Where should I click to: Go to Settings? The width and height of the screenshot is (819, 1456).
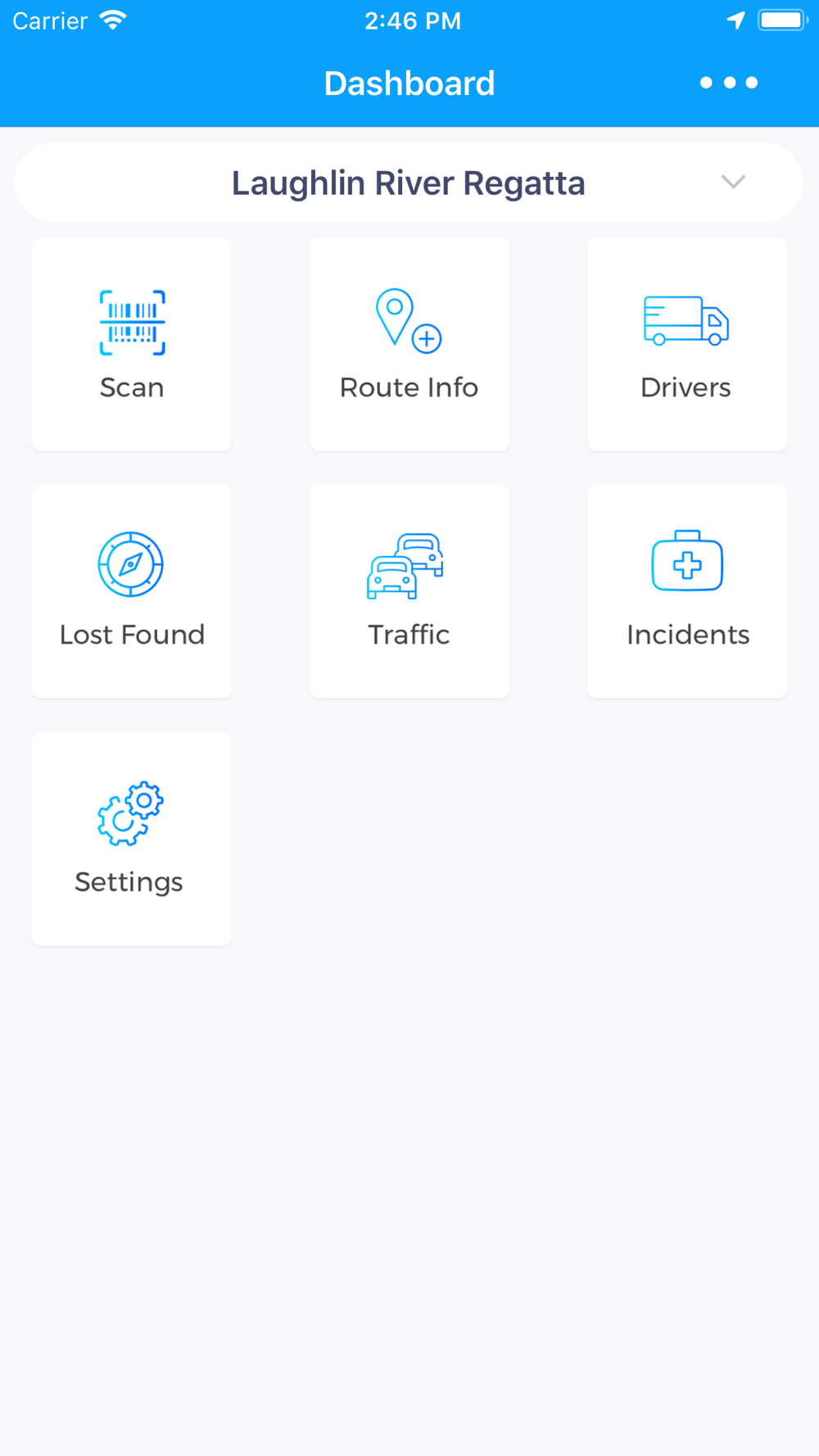point(132,839)
